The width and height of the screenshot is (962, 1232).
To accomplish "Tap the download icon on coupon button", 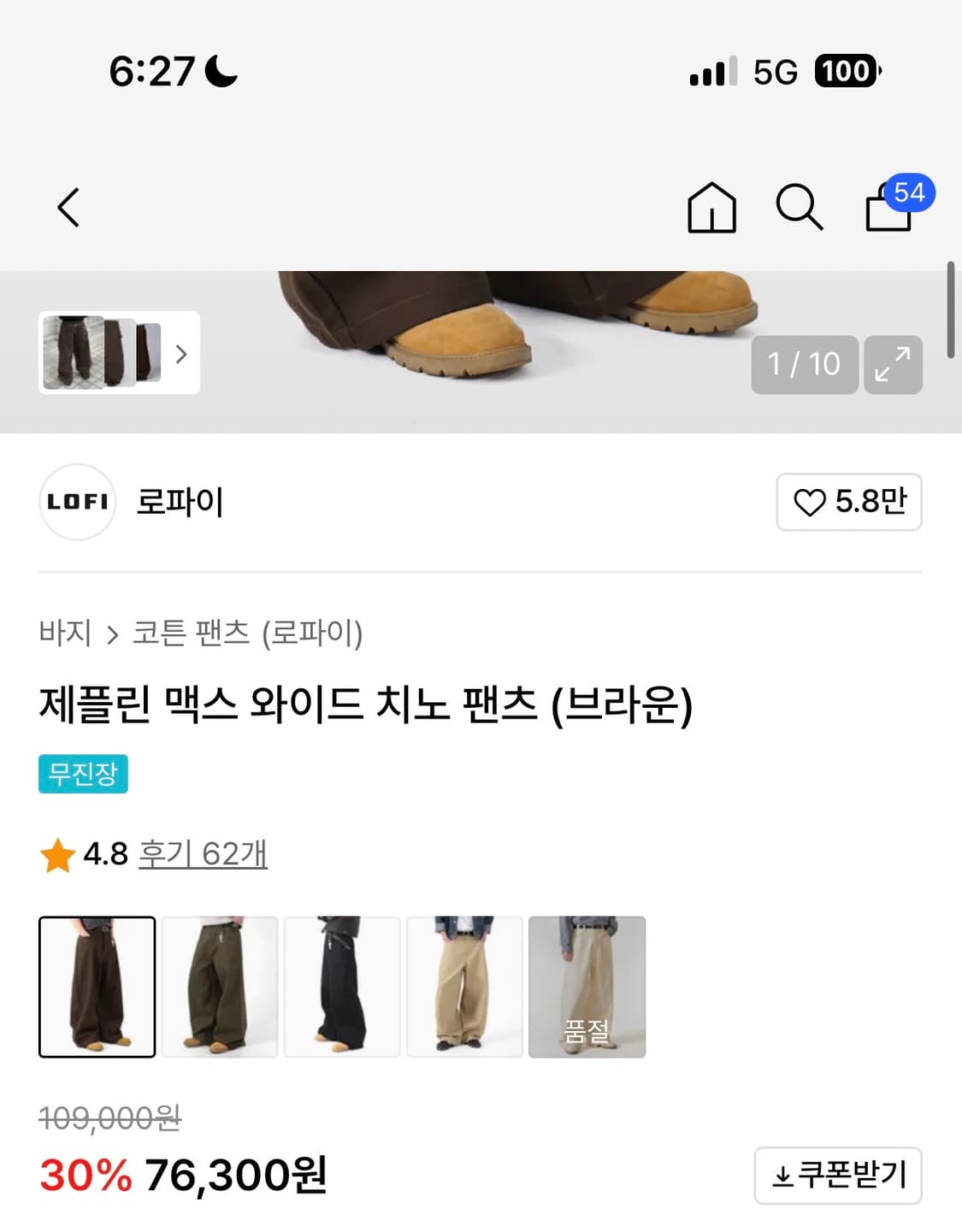I will 782,1176.
